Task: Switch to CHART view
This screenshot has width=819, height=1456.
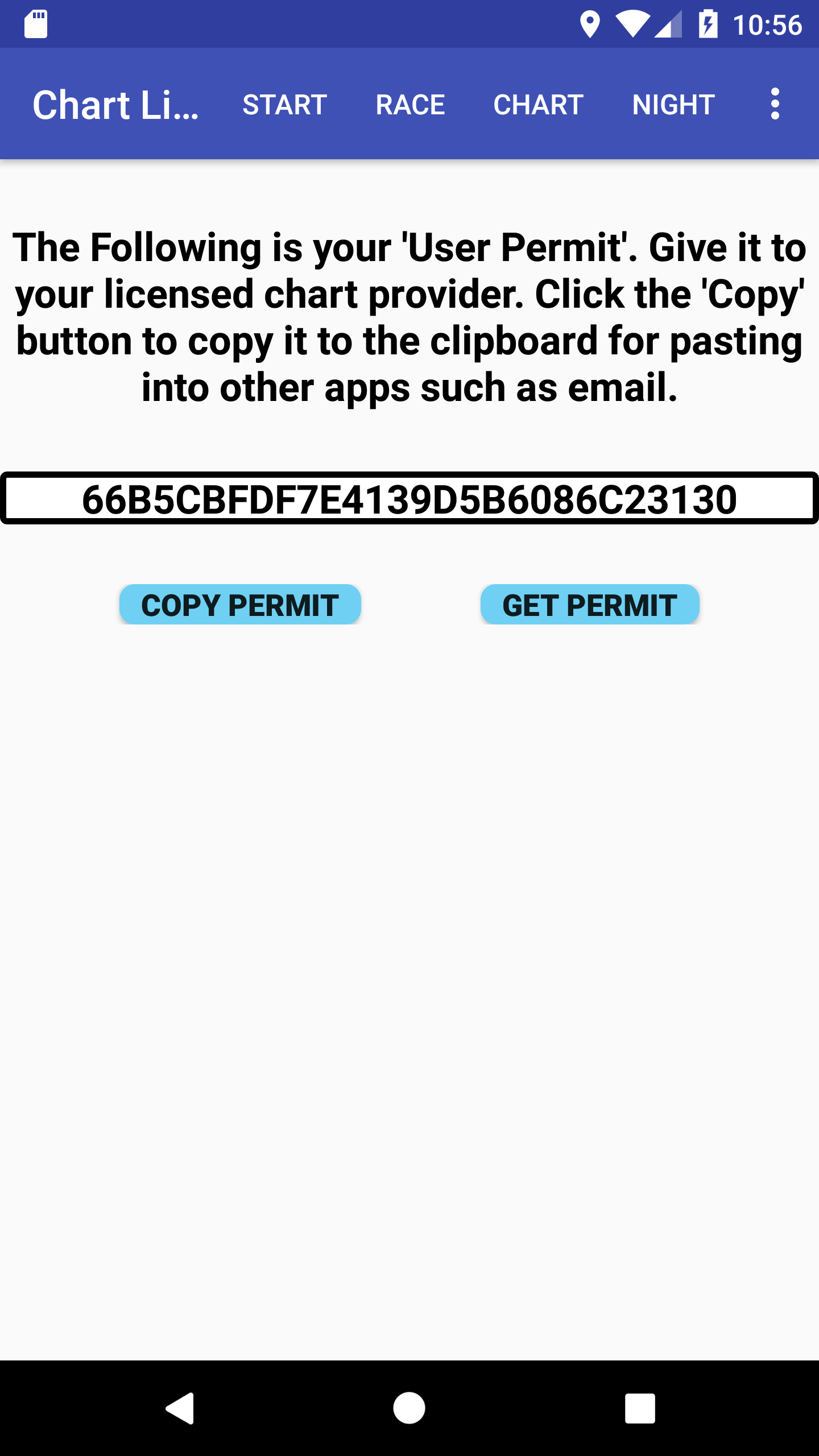Action: [539, 105]
